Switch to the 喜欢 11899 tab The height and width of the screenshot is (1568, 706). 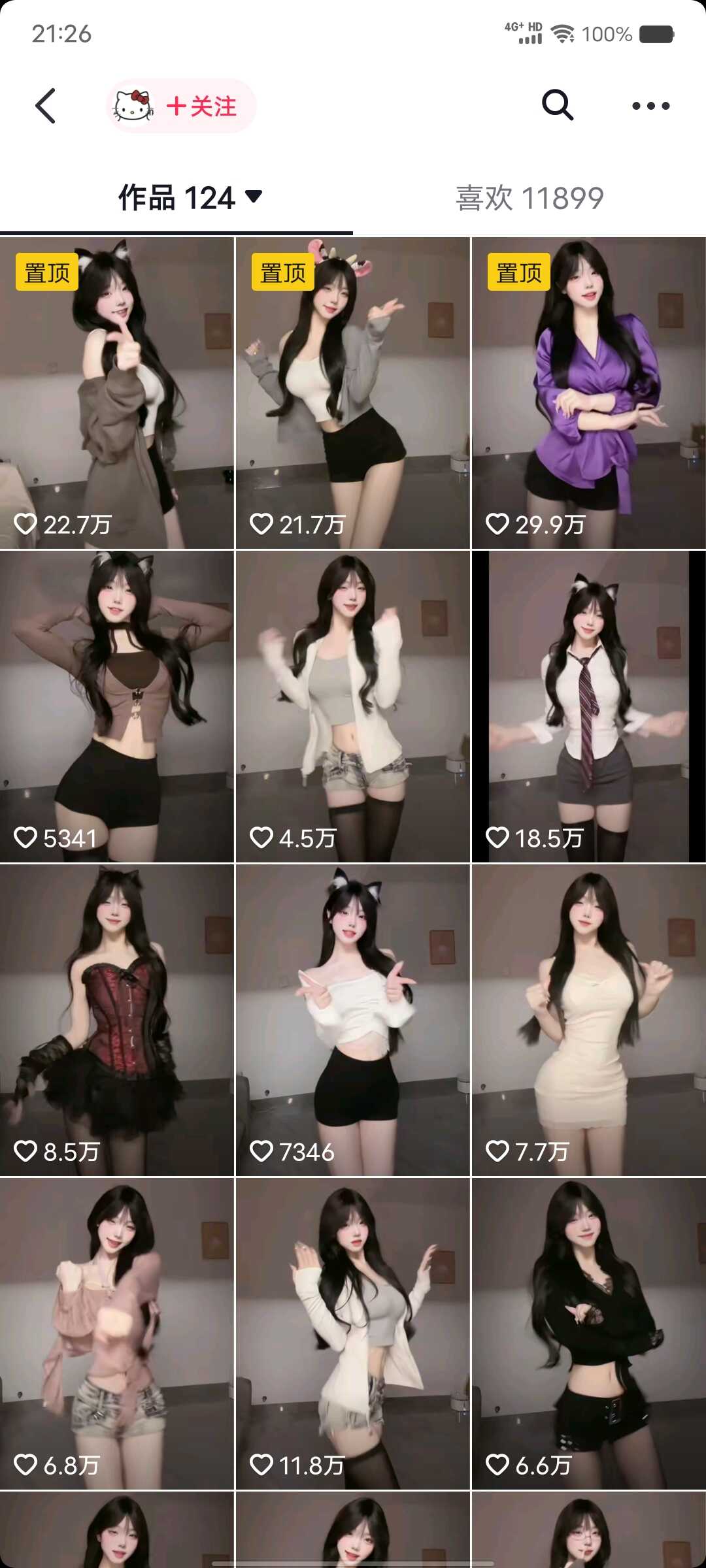point(529,197)
